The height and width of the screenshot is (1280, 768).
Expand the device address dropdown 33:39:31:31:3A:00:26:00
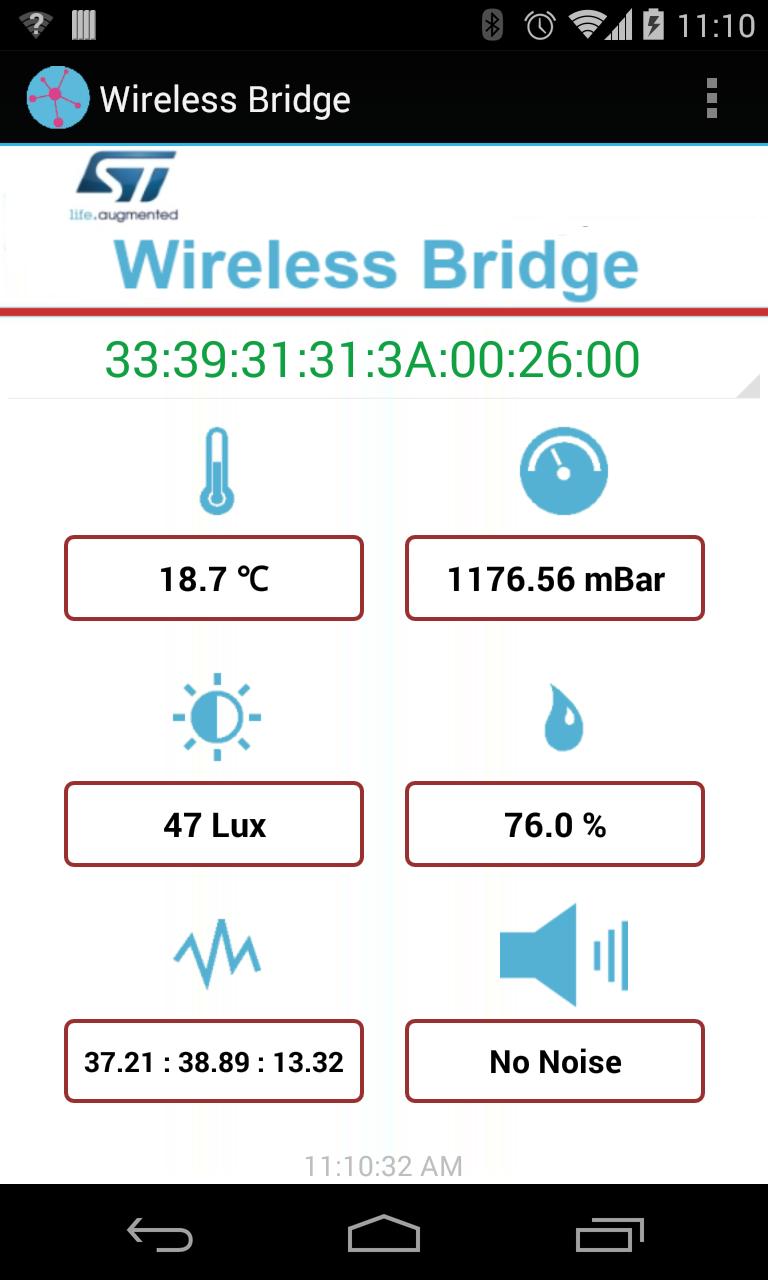coord(384,360)
